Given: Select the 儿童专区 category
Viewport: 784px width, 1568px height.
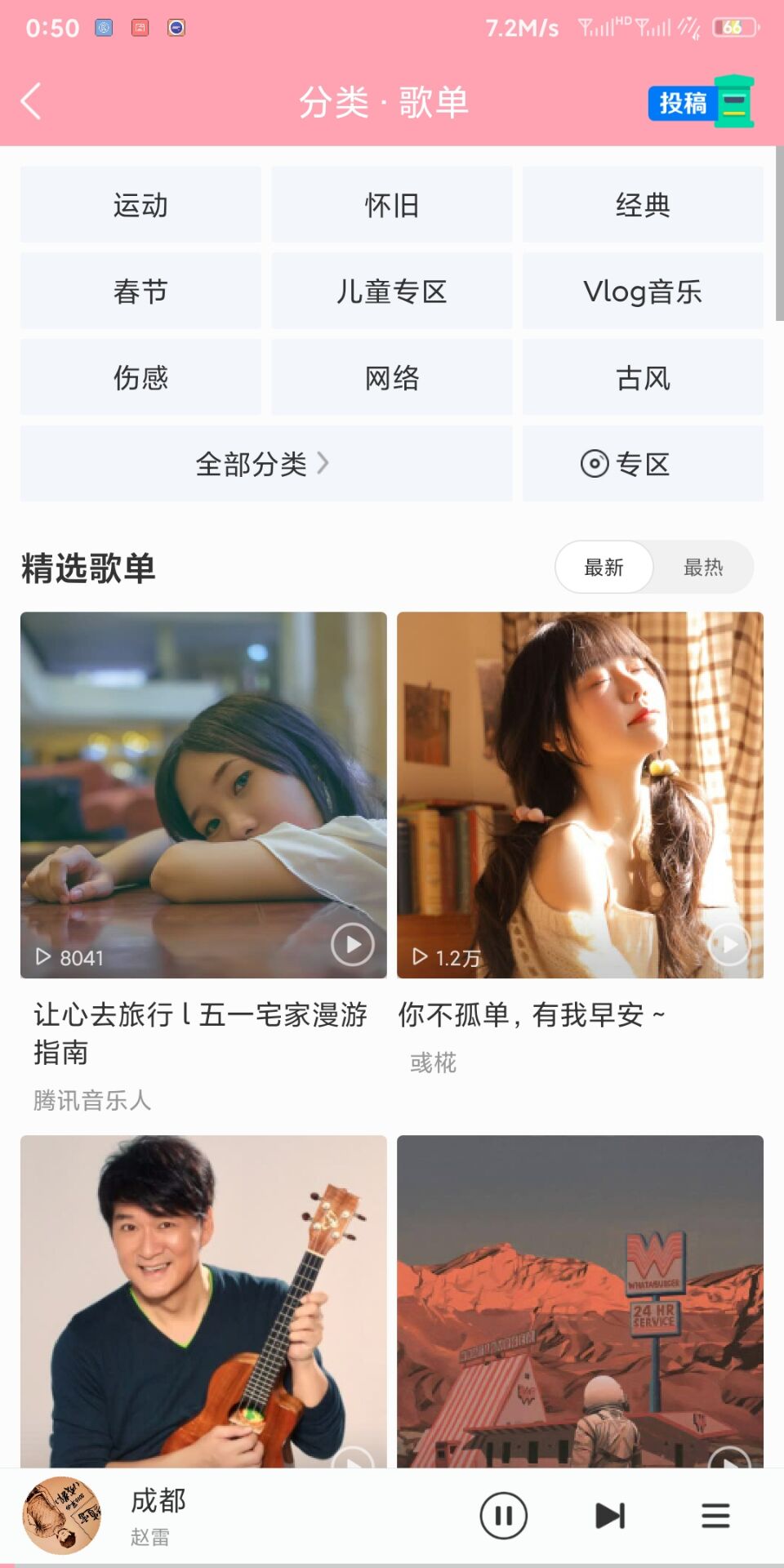Looking at the screenshot, I should click(x=392, y=292).
